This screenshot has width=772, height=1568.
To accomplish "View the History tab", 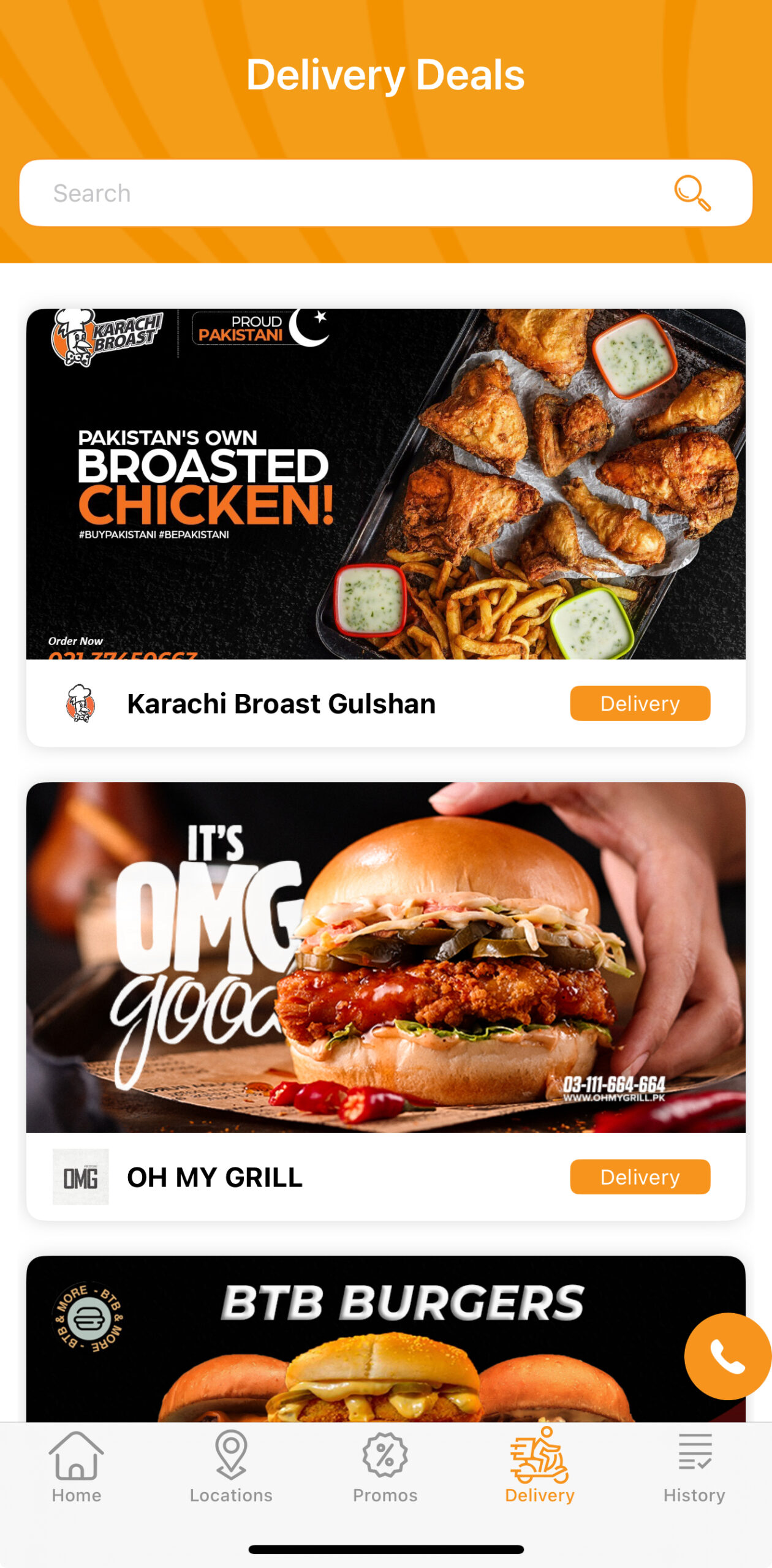I will (694, 1467).
